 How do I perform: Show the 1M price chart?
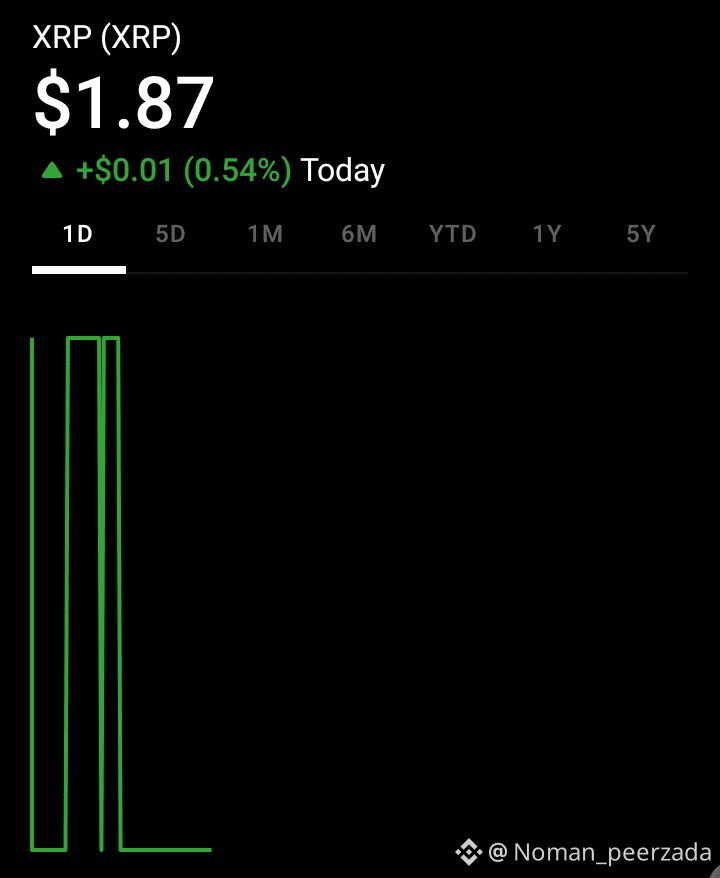pos(265,235)
